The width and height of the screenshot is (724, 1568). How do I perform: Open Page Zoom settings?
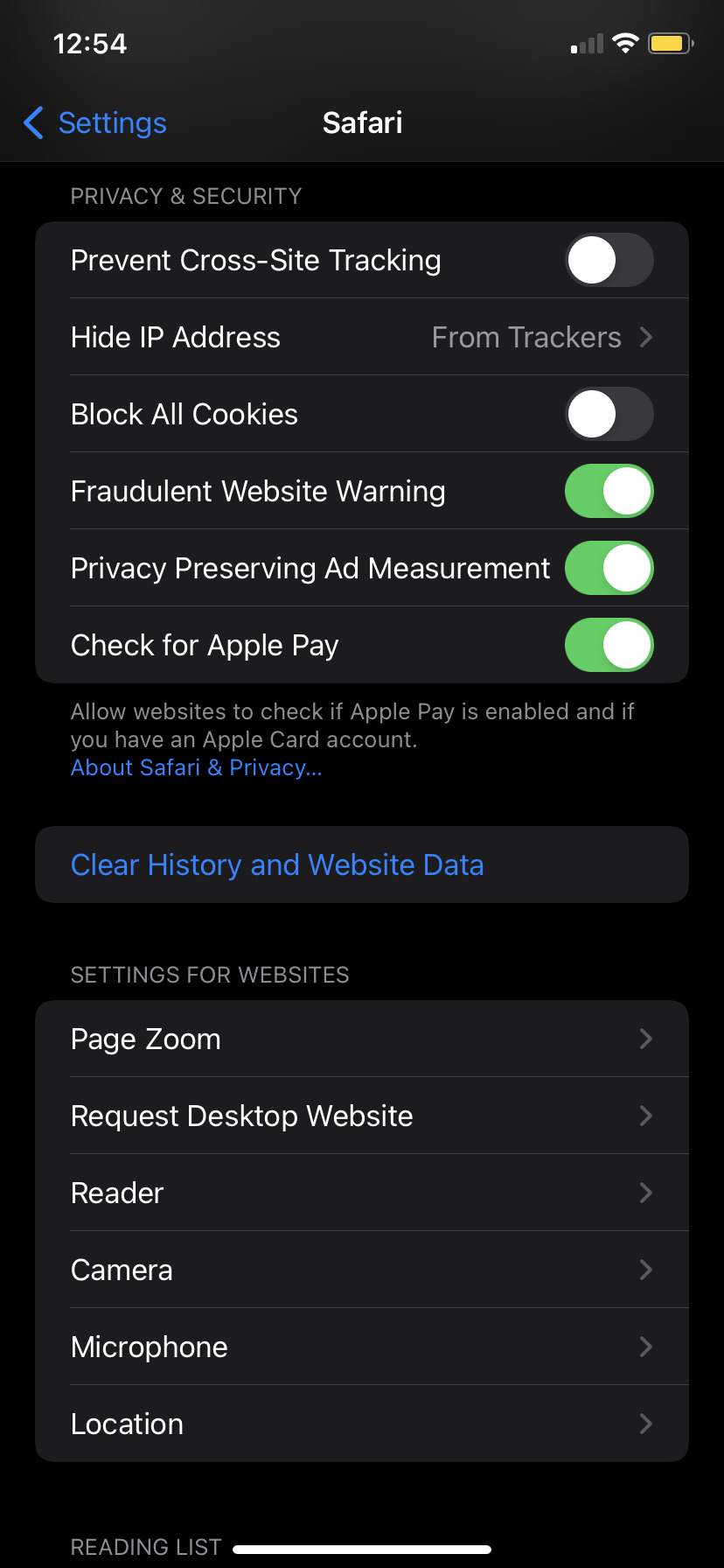pos(362,1039)
